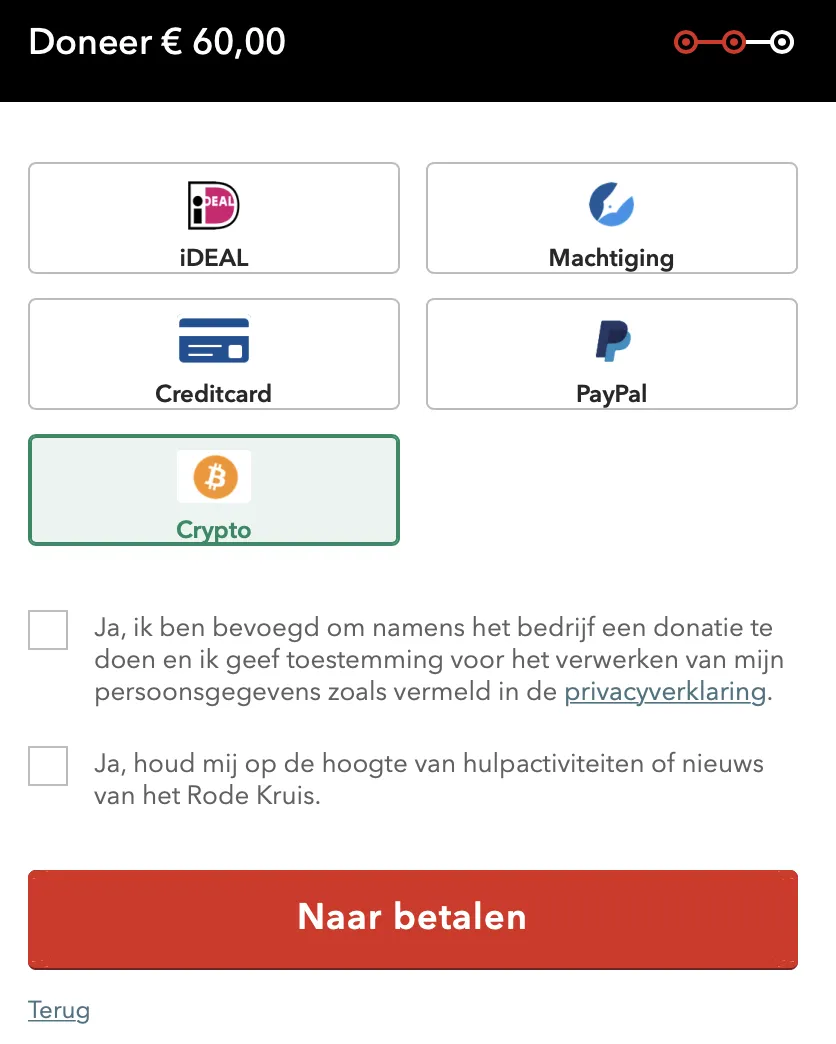Pick Creditcard as payment method
Viewport: 836px width, 1044px height.
(213, 354)
